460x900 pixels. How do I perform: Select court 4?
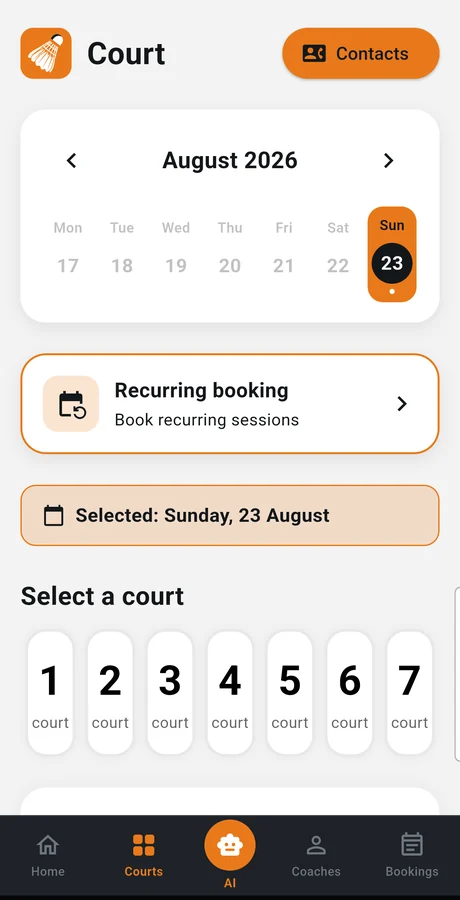click(x=230, y=693)
